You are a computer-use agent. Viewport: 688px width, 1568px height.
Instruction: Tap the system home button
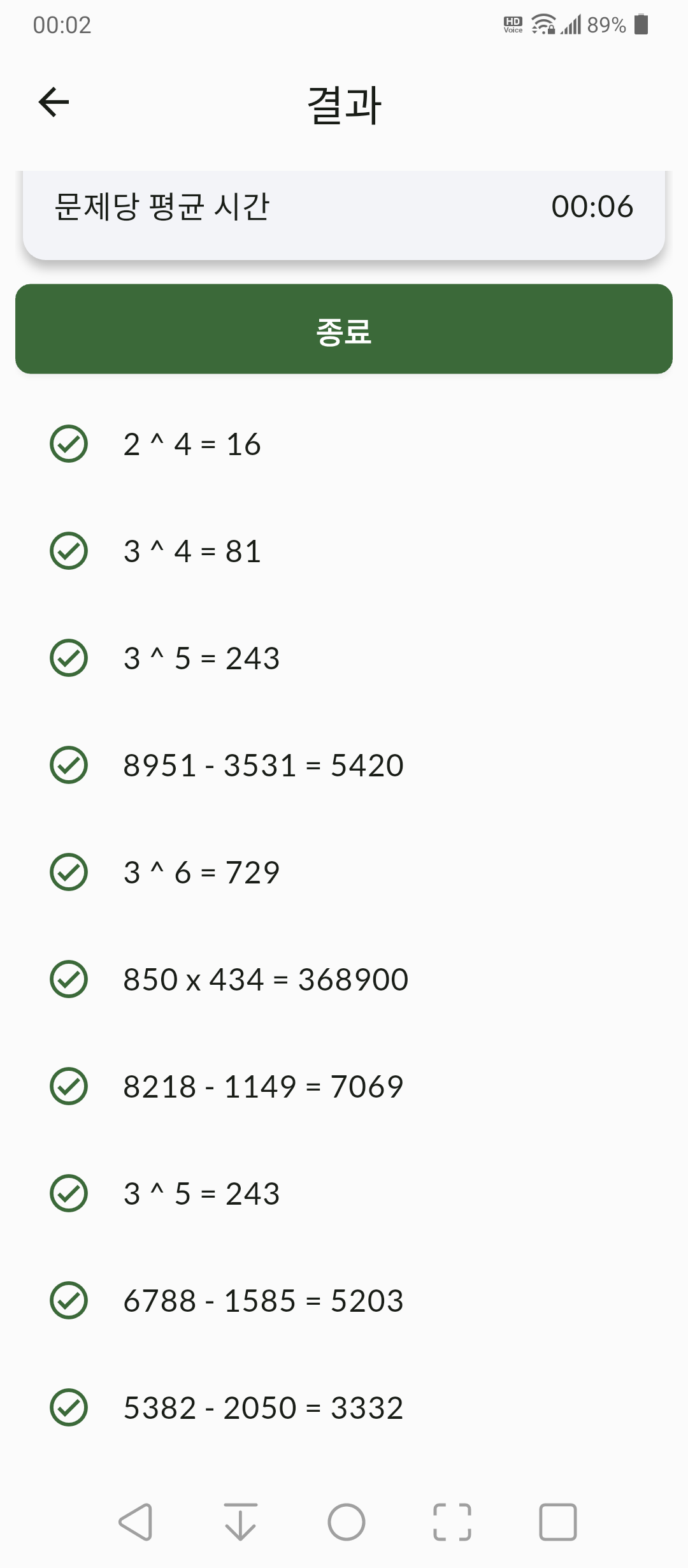(346, 1522)
